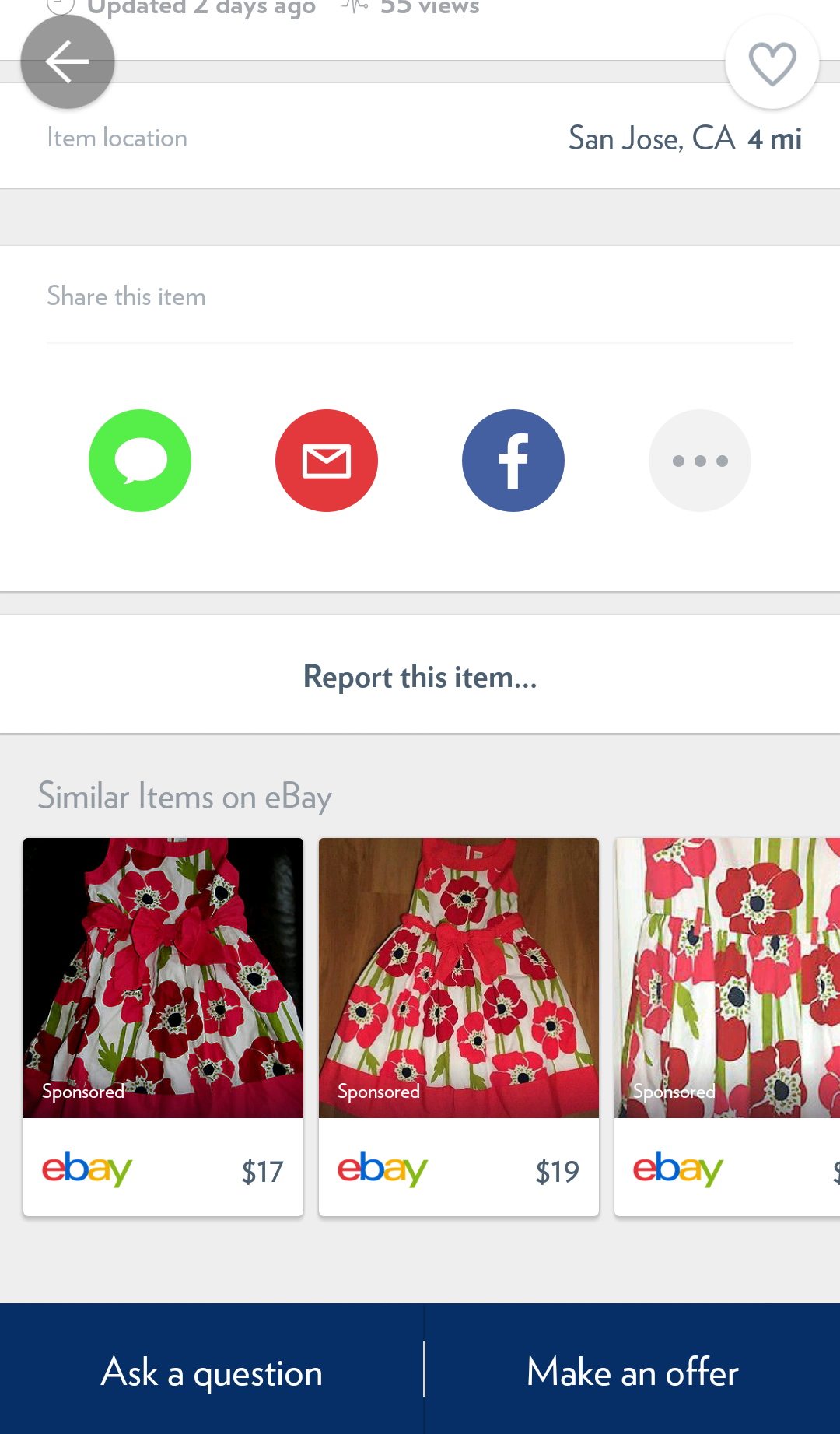Go back using the arrow button
The width and height of the screenshot is (840, 1434).
pyautogui.click(x=68, y=61)
